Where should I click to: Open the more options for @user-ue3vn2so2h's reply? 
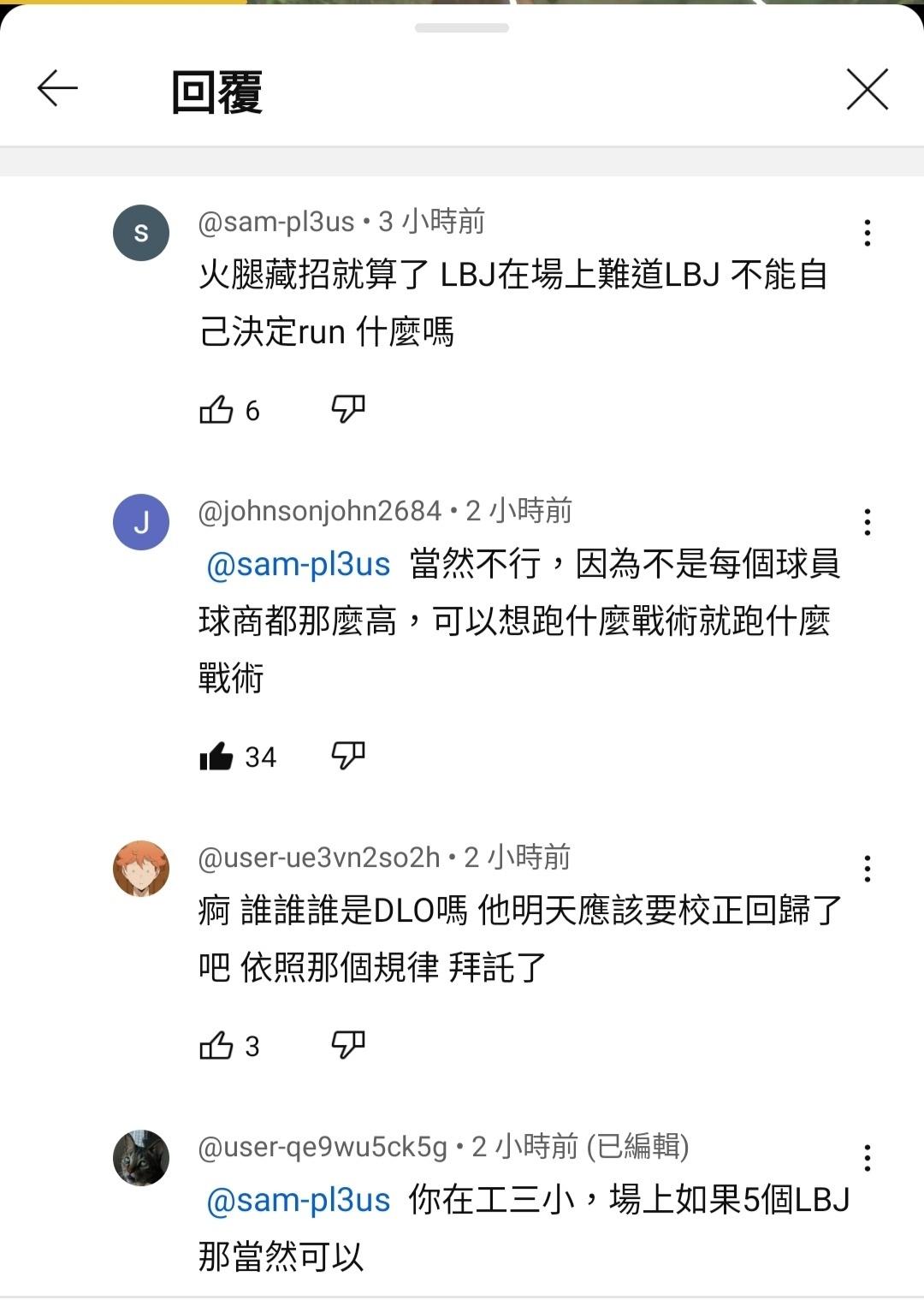[x=867, y=869]
